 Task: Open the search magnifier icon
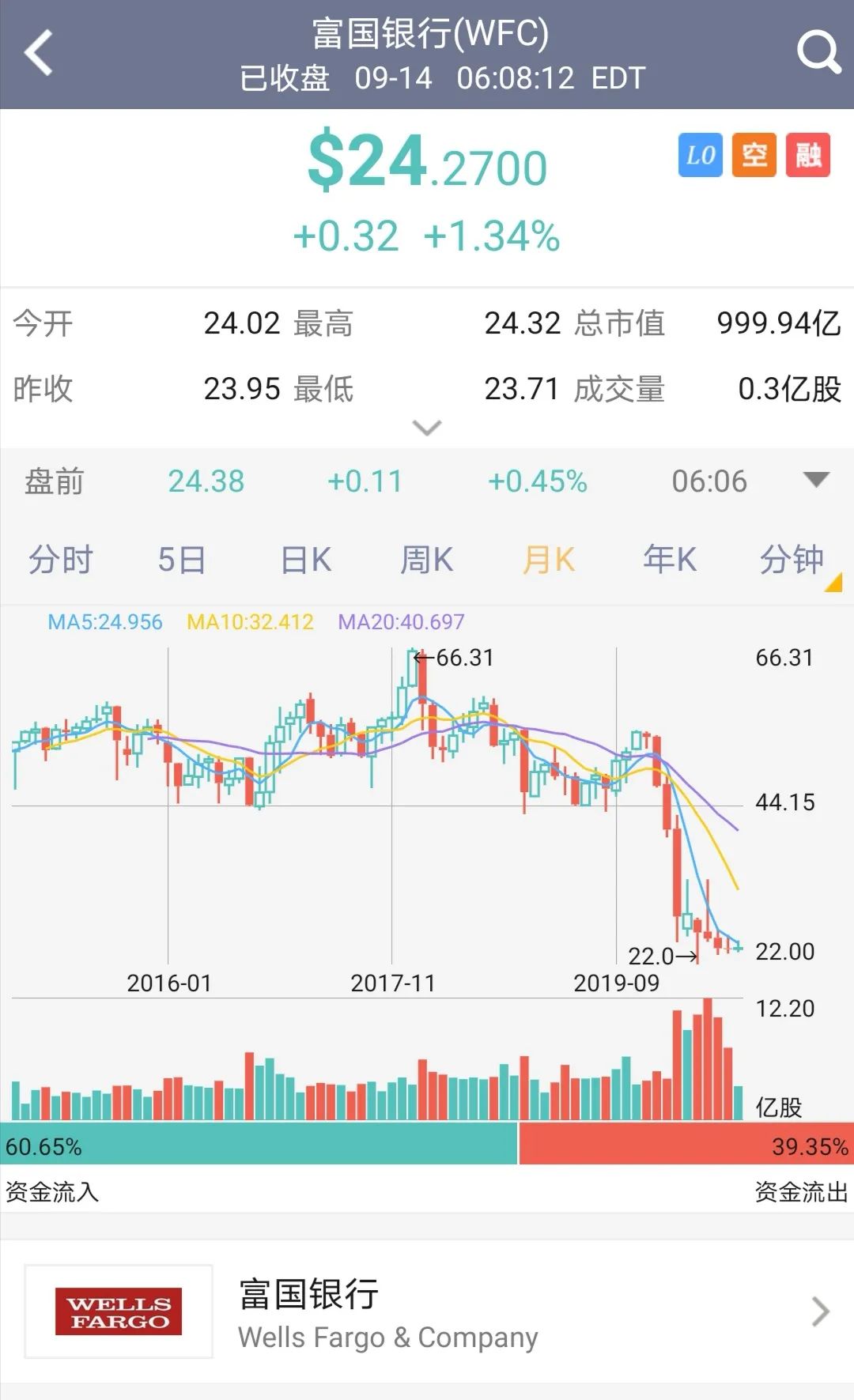coord(818,53)
